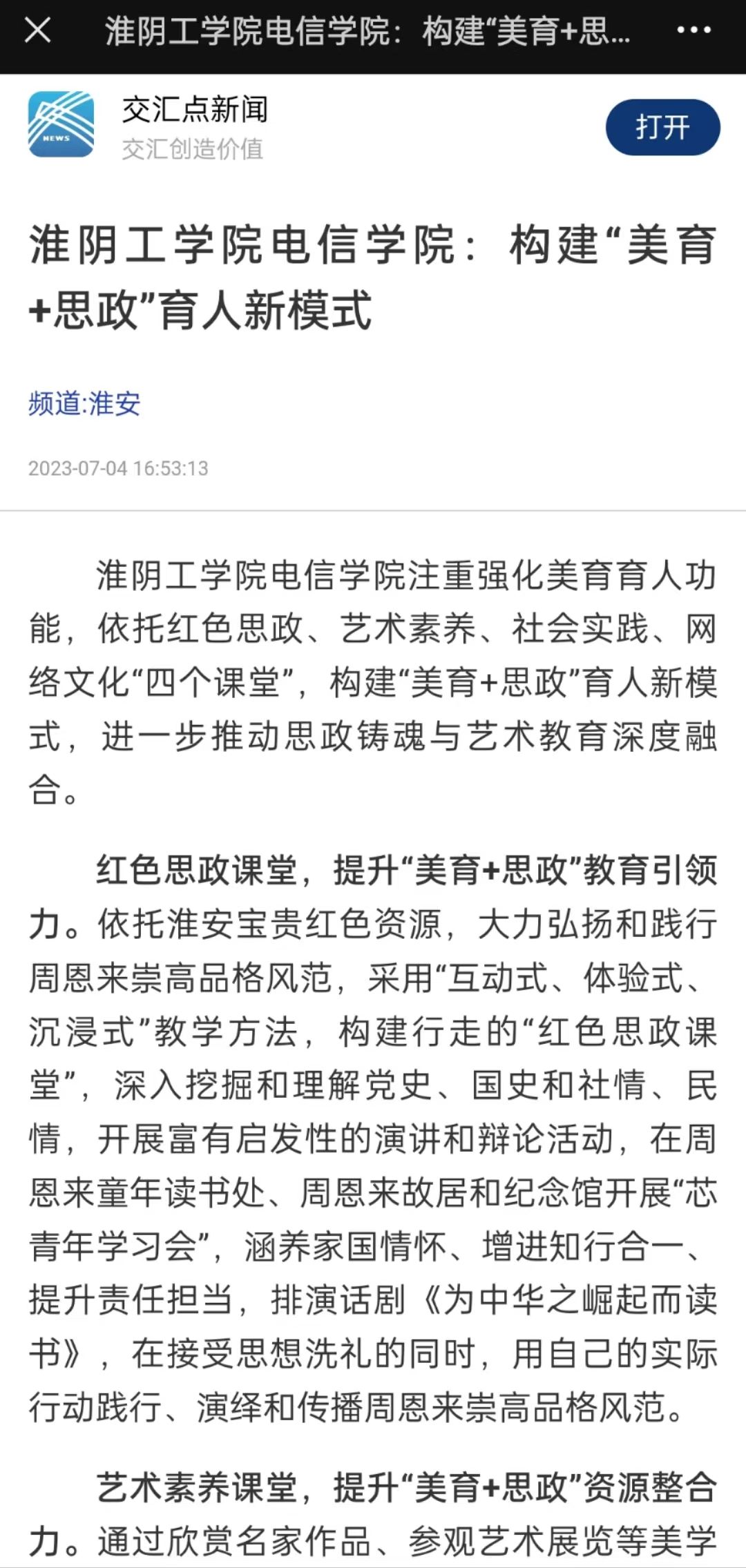Tap 打开 to open in app
Screen dimensions: 746x1568
coord(662,128)
